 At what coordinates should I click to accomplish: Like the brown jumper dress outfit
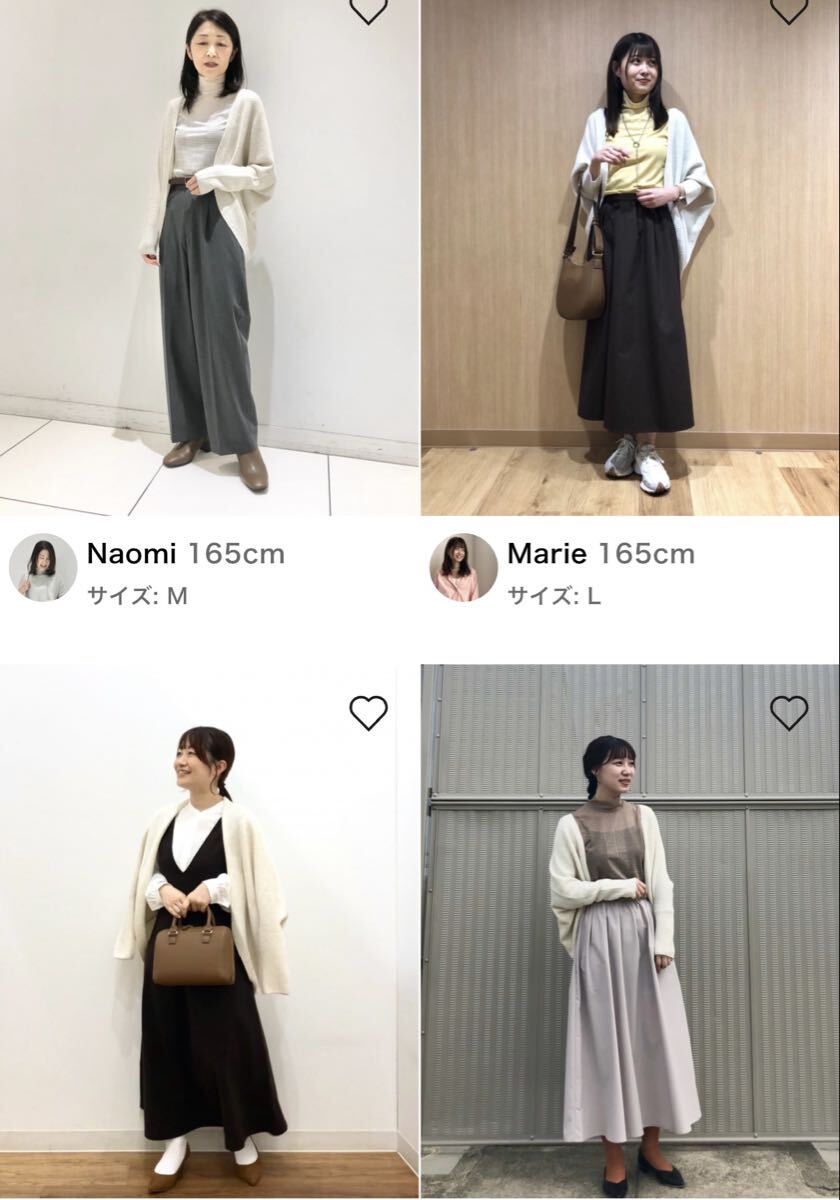(x=368, y=712)
